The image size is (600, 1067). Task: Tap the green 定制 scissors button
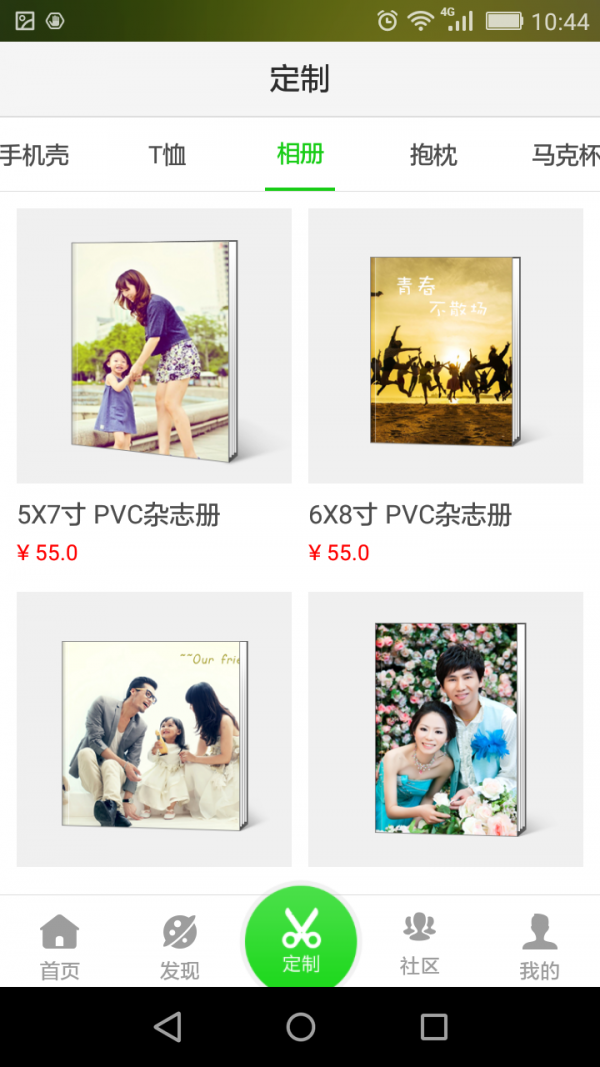(x=300, y=938)
